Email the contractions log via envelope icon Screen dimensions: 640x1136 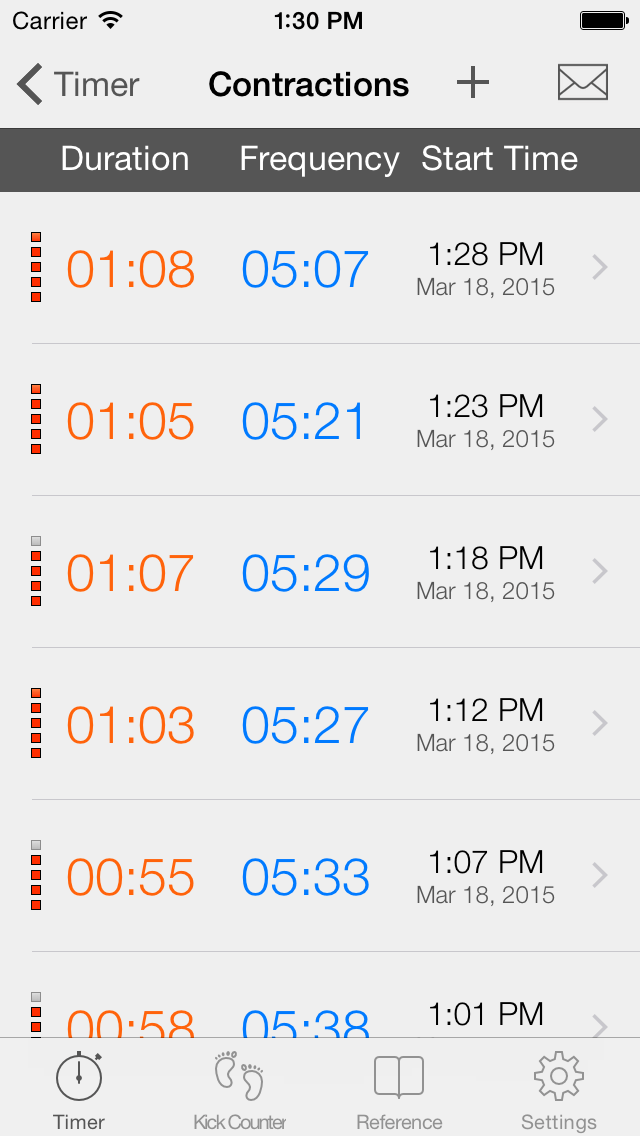point(583,84)
